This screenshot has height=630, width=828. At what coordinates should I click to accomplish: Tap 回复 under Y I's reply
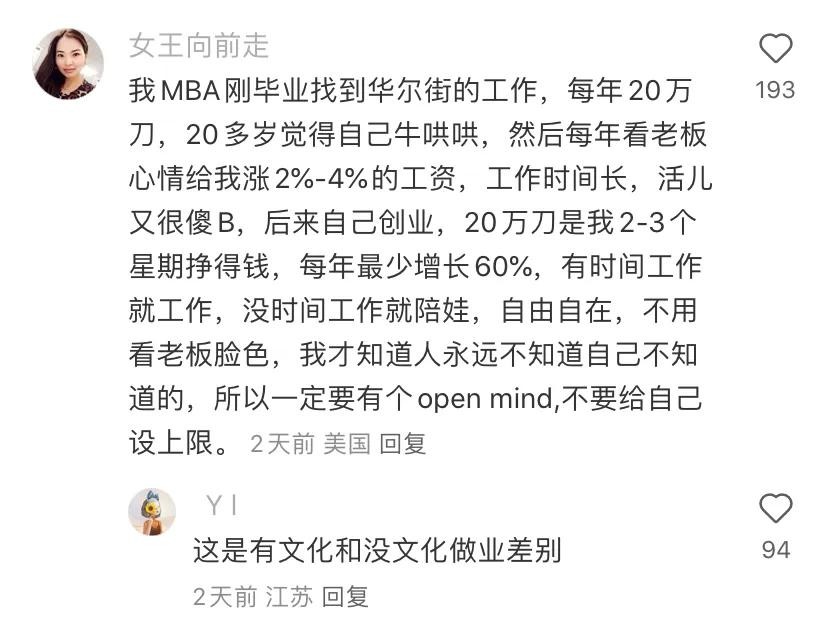pyautogui.click(x=345, y=597)
